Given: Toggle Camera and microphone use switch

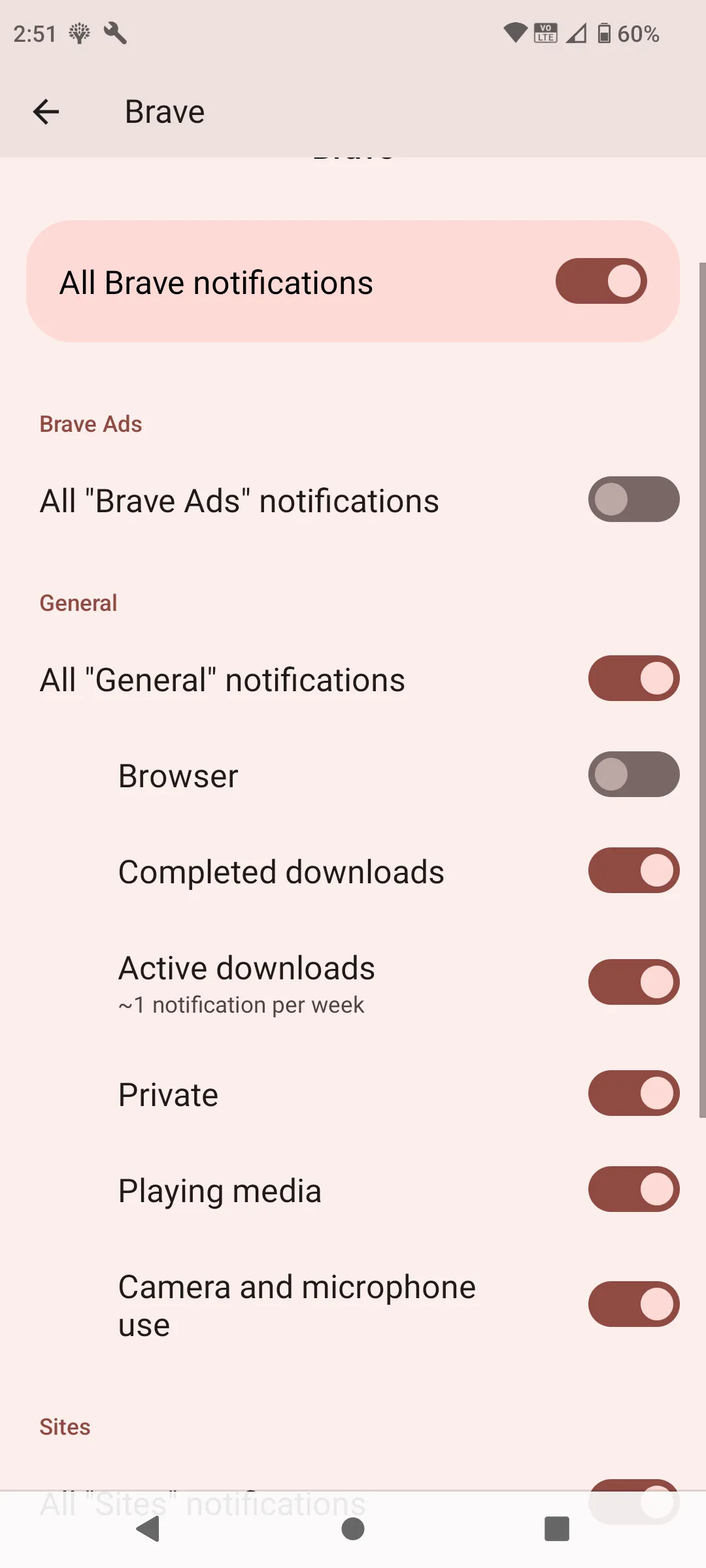Looking at the screenshot, I should (633, 1304).
